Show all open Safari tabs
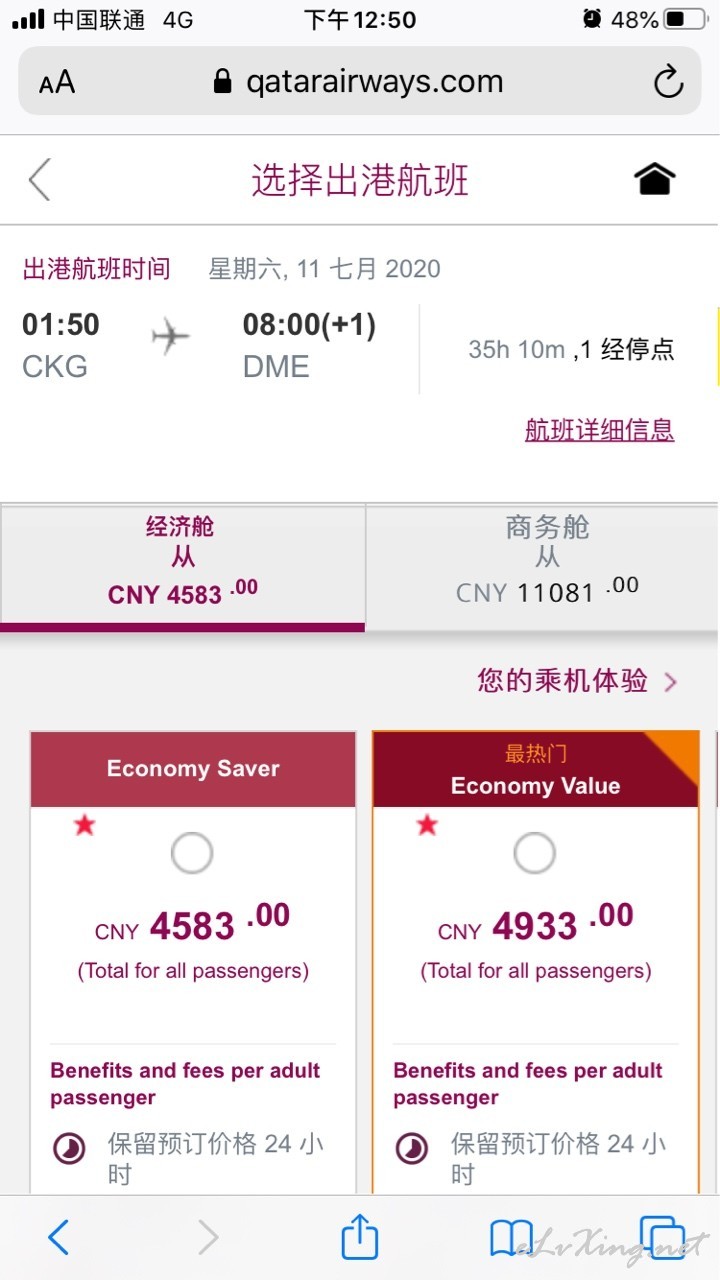 (x=662, y=1238)
